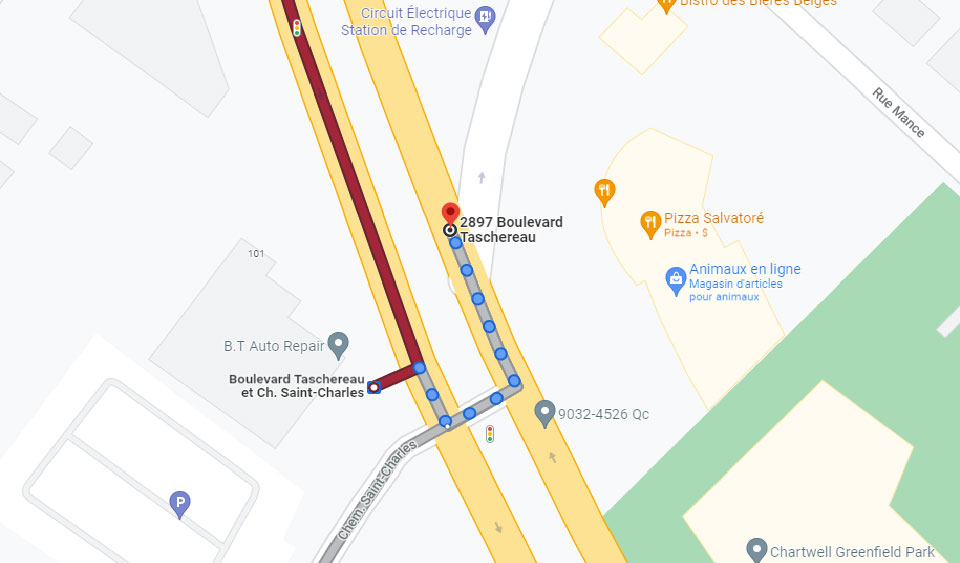
Task: Select the 9032-4526 Qc location pin
Action: point(544,412)
